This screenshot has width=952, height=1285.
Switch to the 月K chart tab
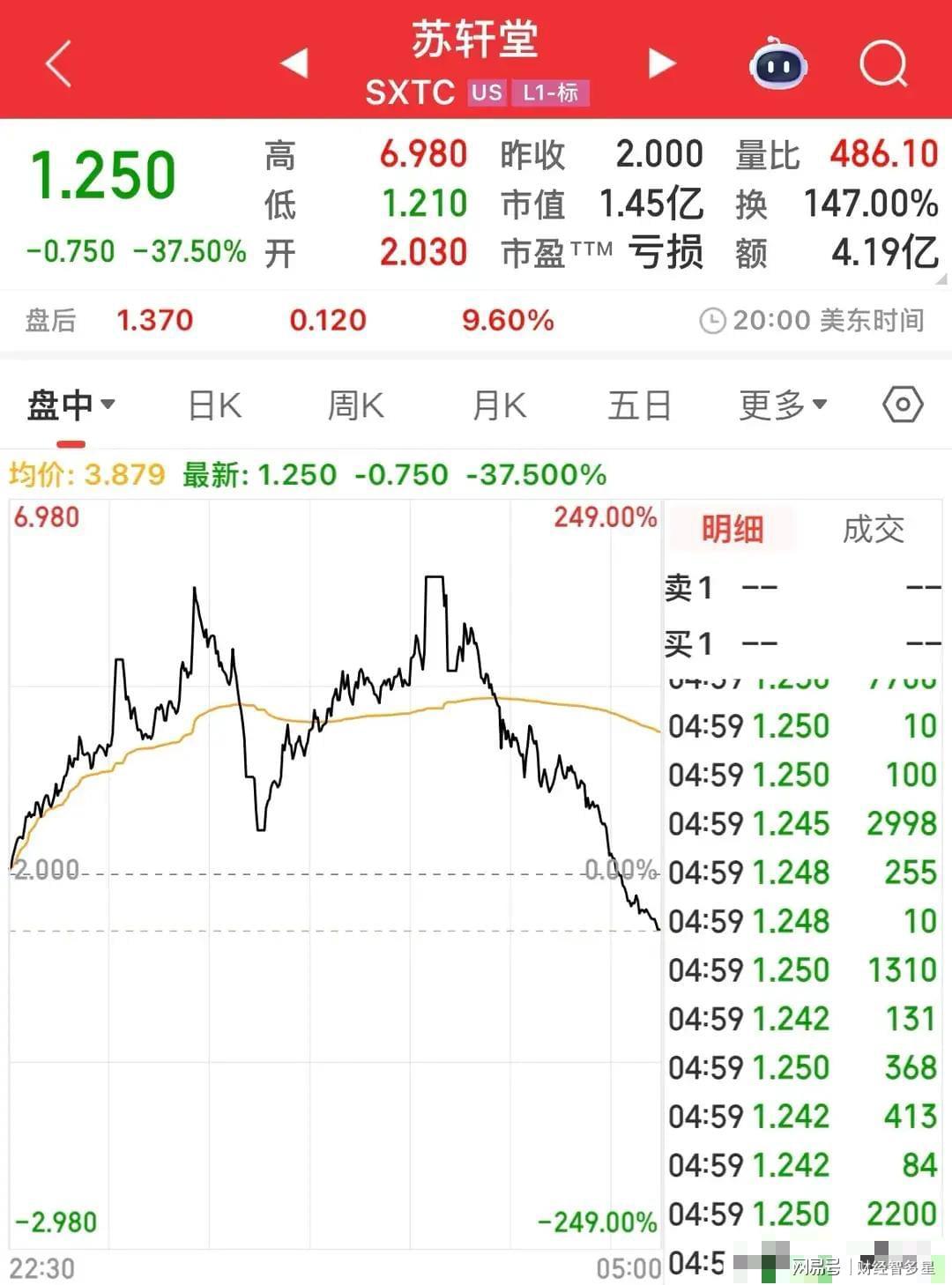499,405
